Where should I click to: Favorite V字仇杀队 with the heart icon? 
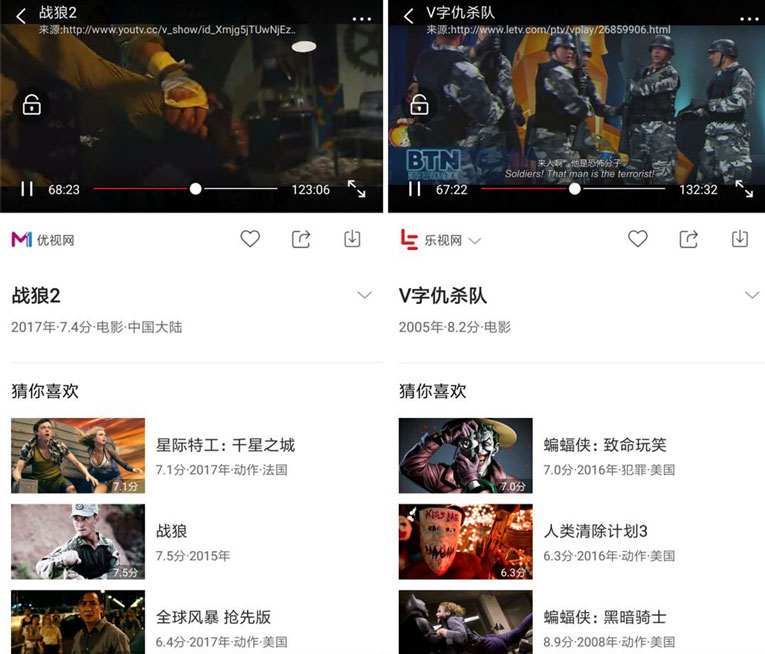(x=637, y=239)
